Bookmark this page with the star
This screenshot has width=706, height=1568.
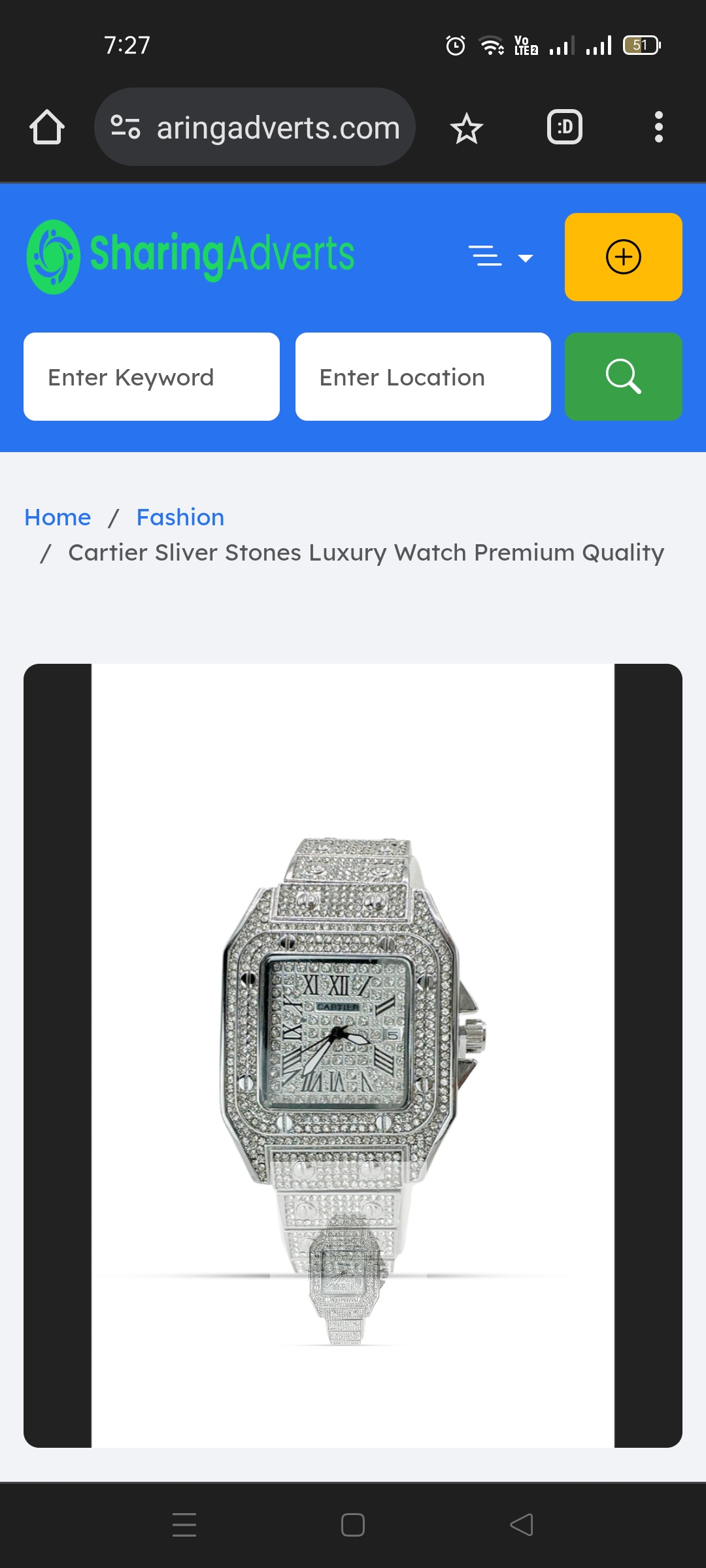coord(466,128)
